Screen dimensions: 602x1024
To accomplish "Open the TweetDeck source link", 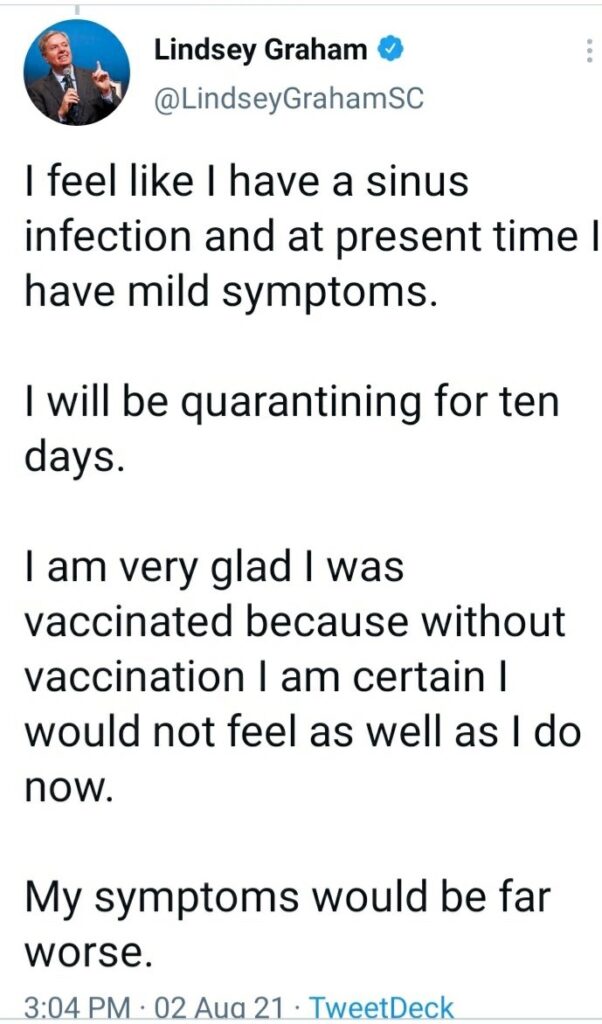I will pos(381,1007).
